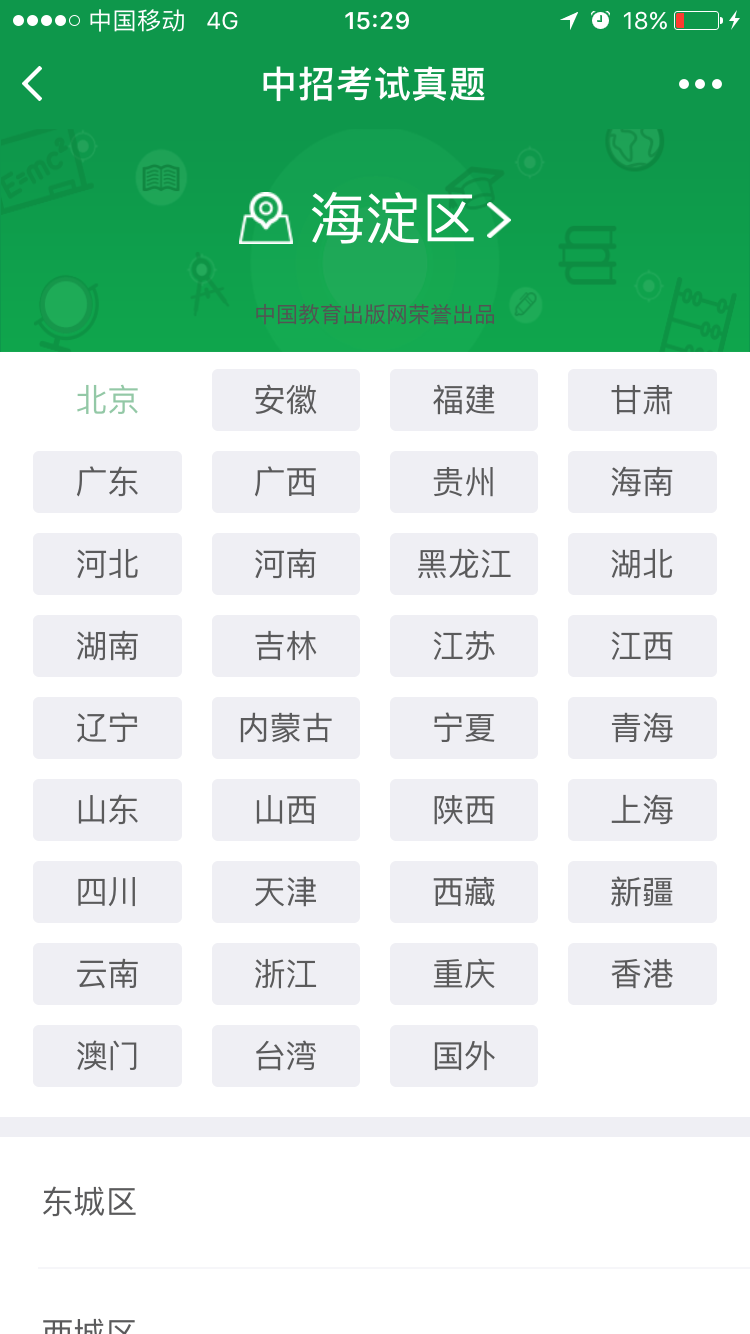Select 贵州 province chip

pyautogui.click(x=463, y=482)
